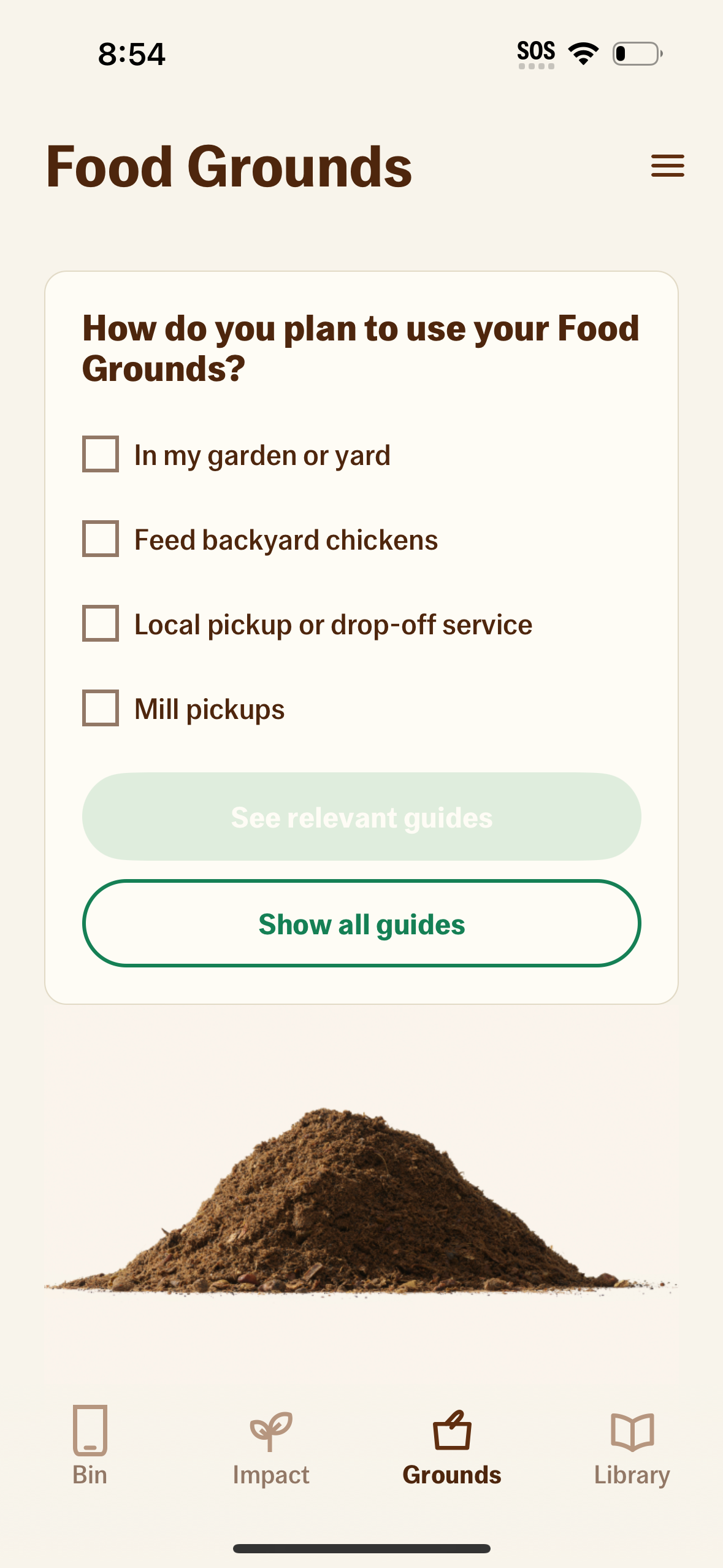Check 'Local pickup or drop-off service'
Screen dimensions: 723x1568
tap(101, 624)
